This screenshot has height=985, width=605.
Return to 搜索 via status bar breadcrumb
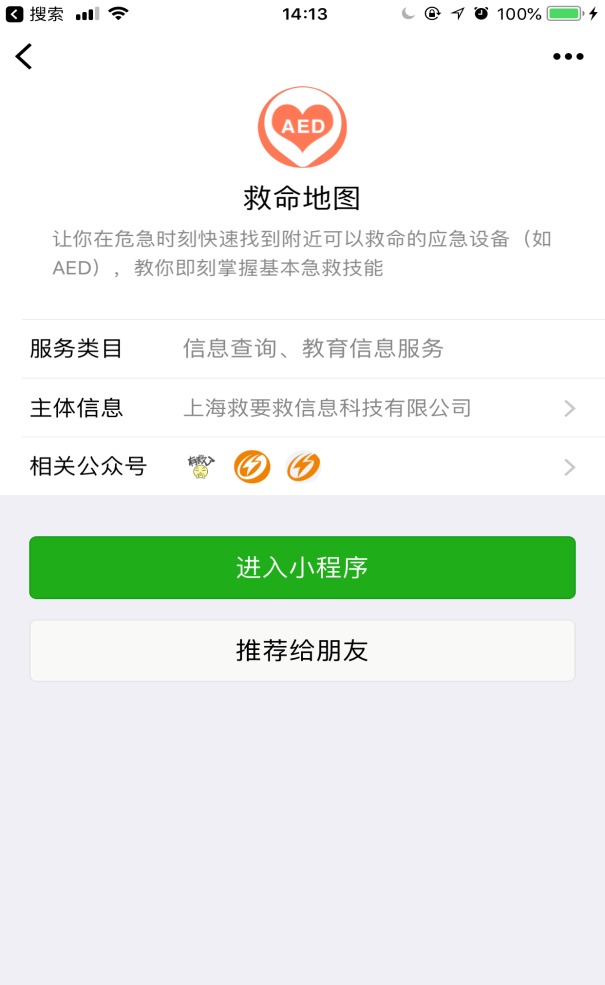[x=36, y=14]
